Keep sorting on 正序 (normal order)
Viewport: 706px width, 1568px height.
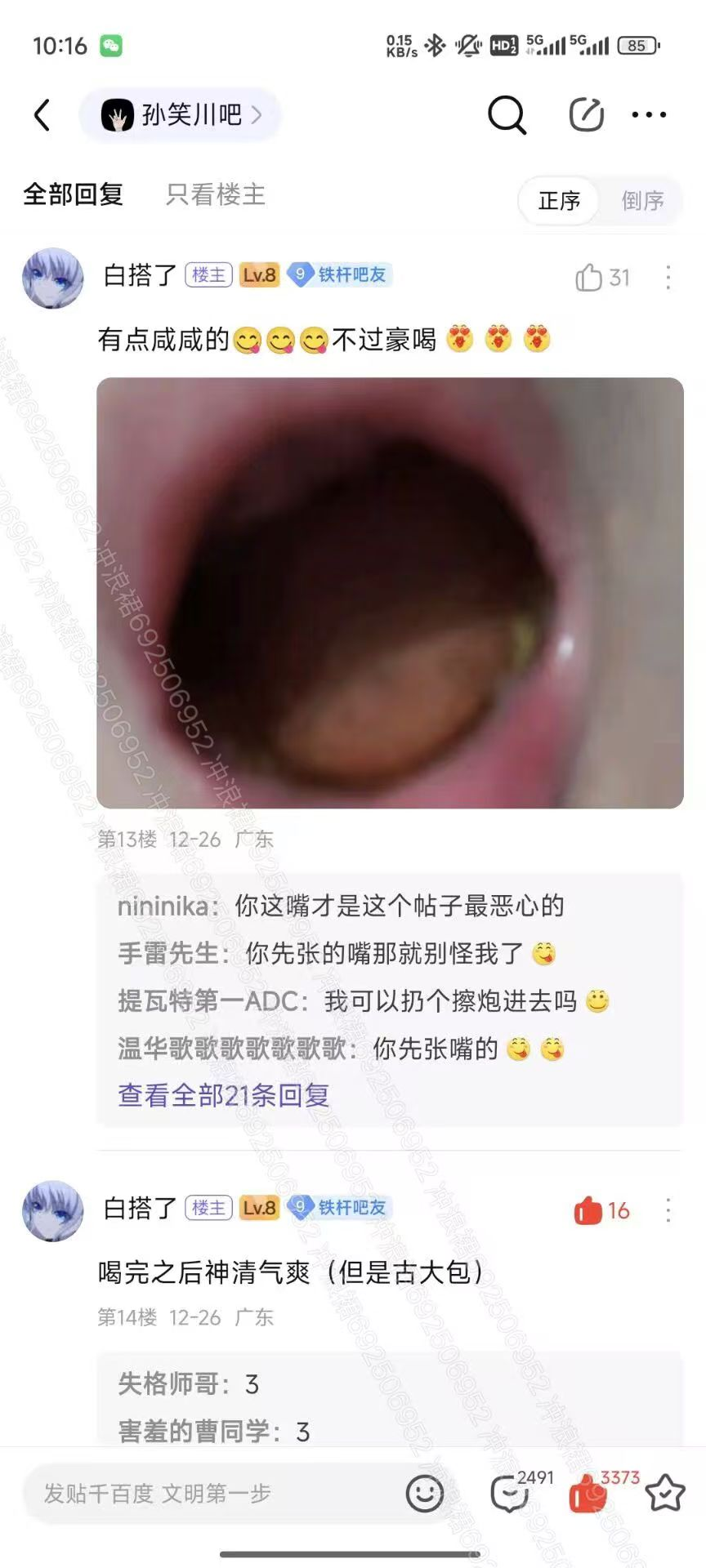click(x=558, y=202)
